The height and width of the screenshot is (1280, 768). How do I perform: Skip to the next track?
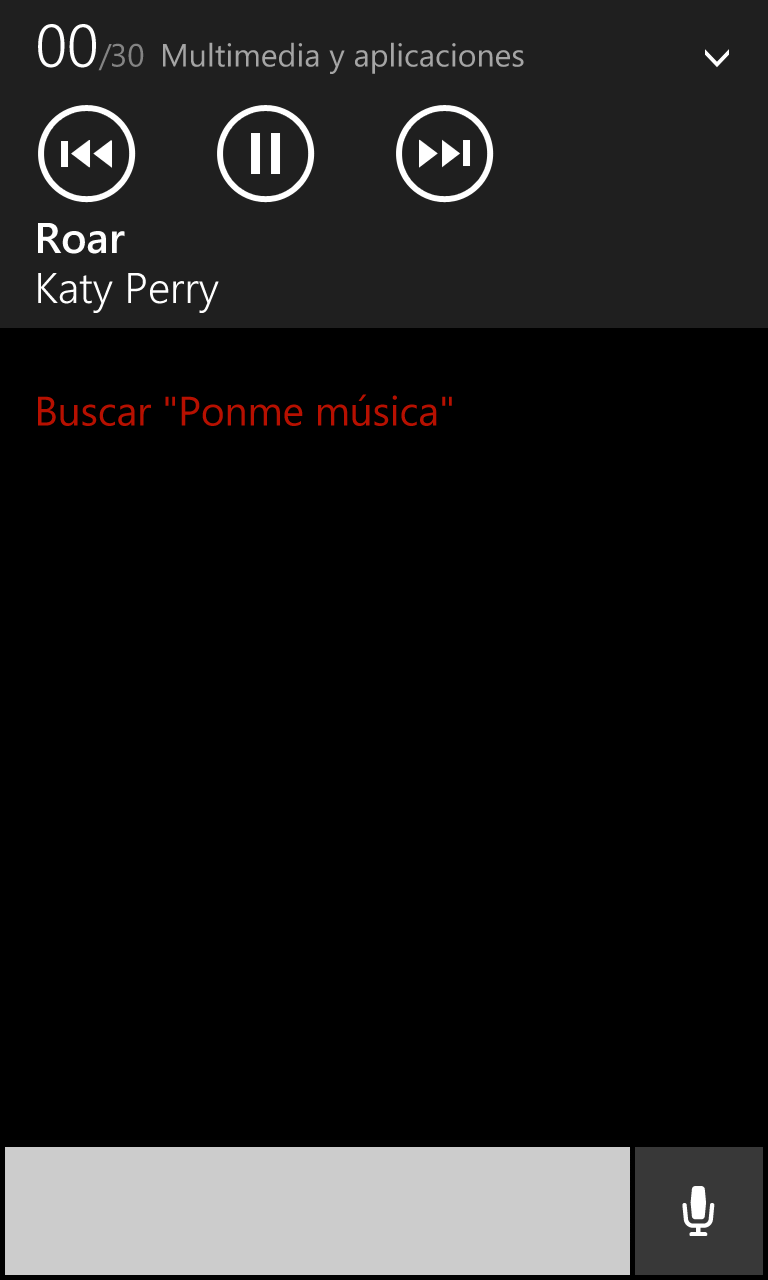point(444,154)
